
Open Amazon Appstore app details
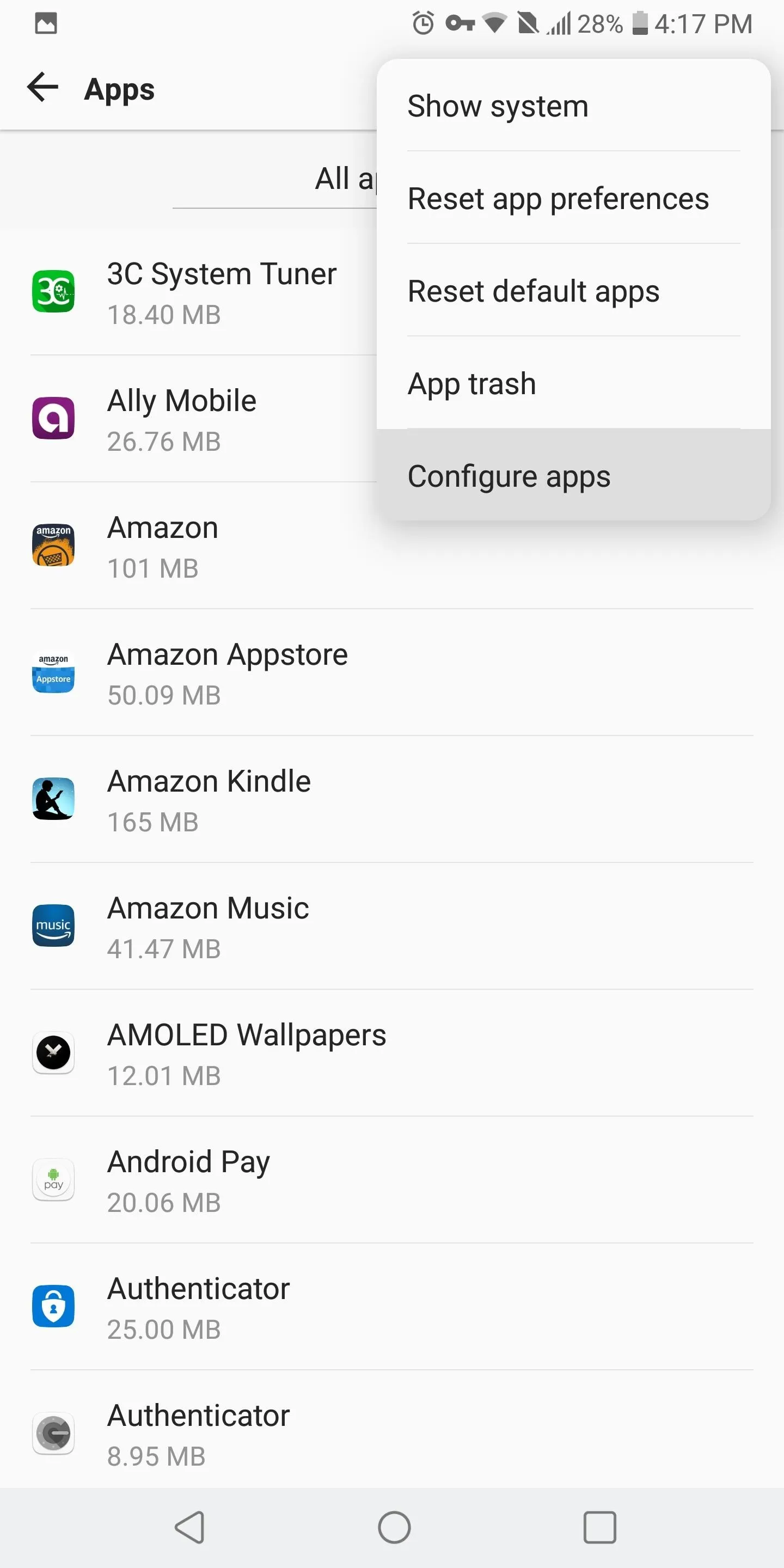392,672
